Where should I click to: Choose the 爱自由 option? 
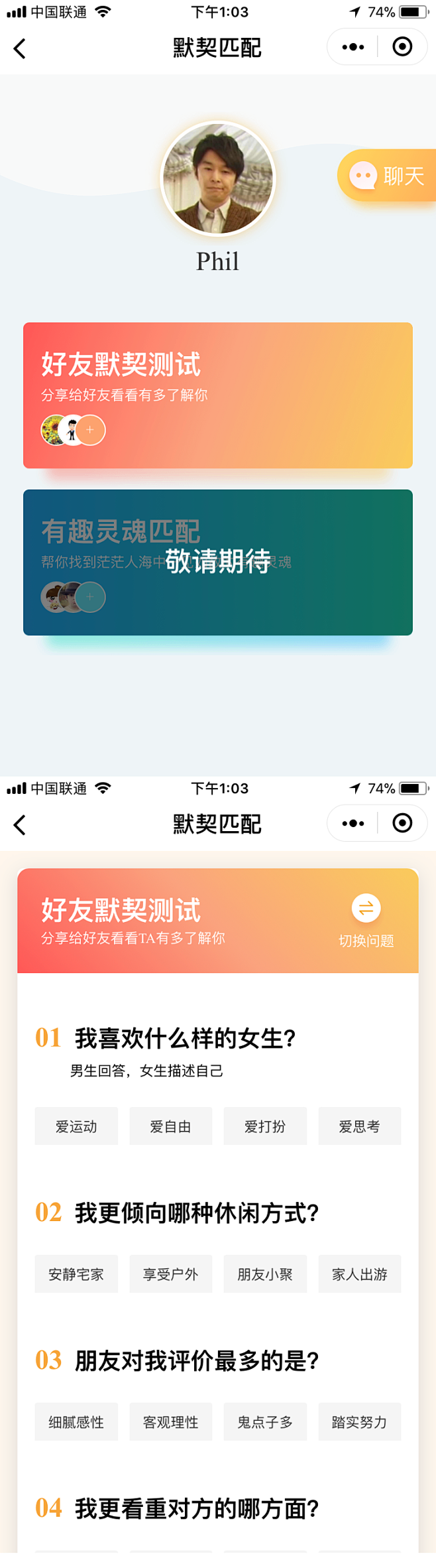[170, 1126]
